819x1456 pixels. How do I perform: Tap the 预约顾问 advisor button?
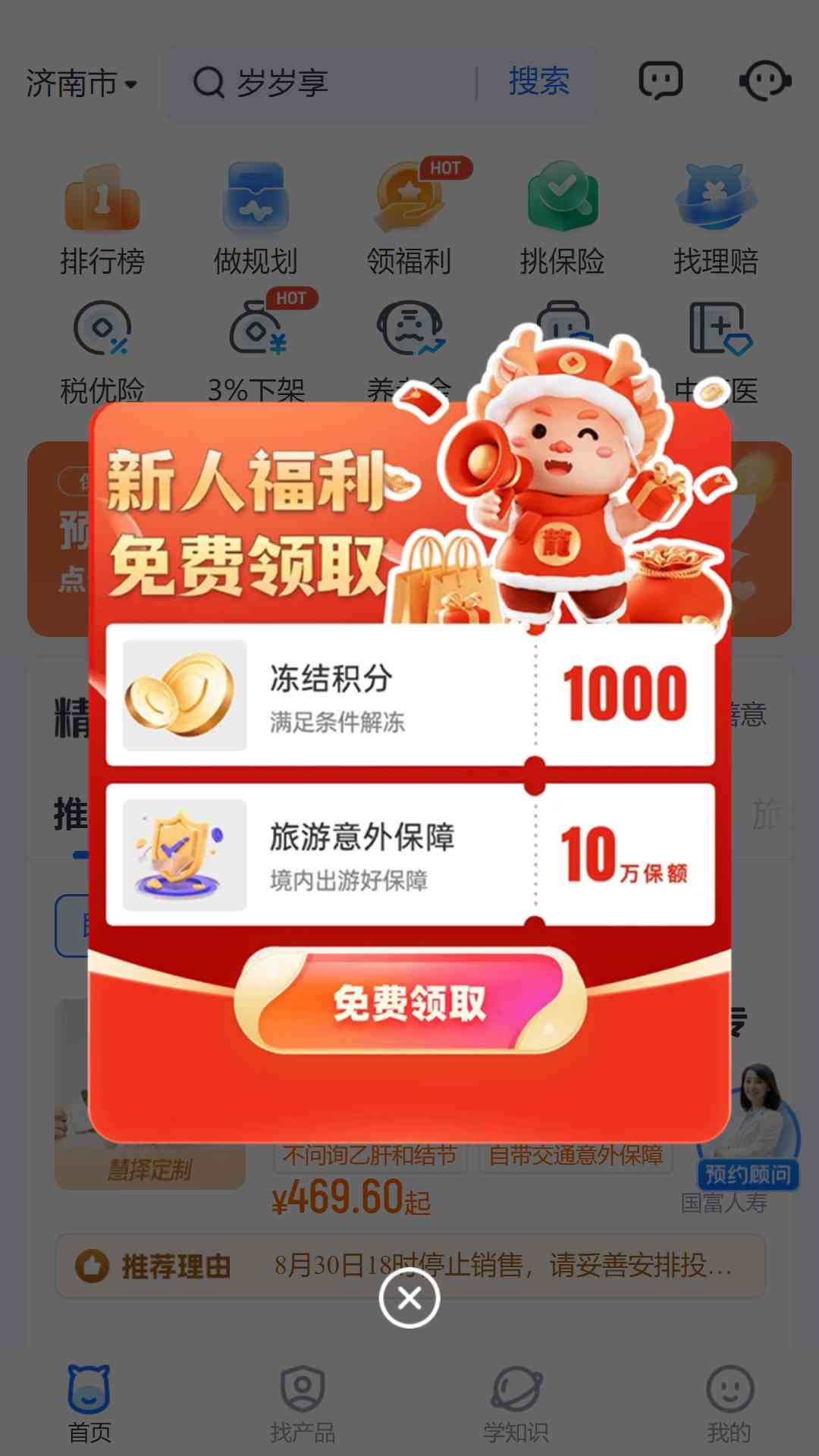click(748, 1174)
